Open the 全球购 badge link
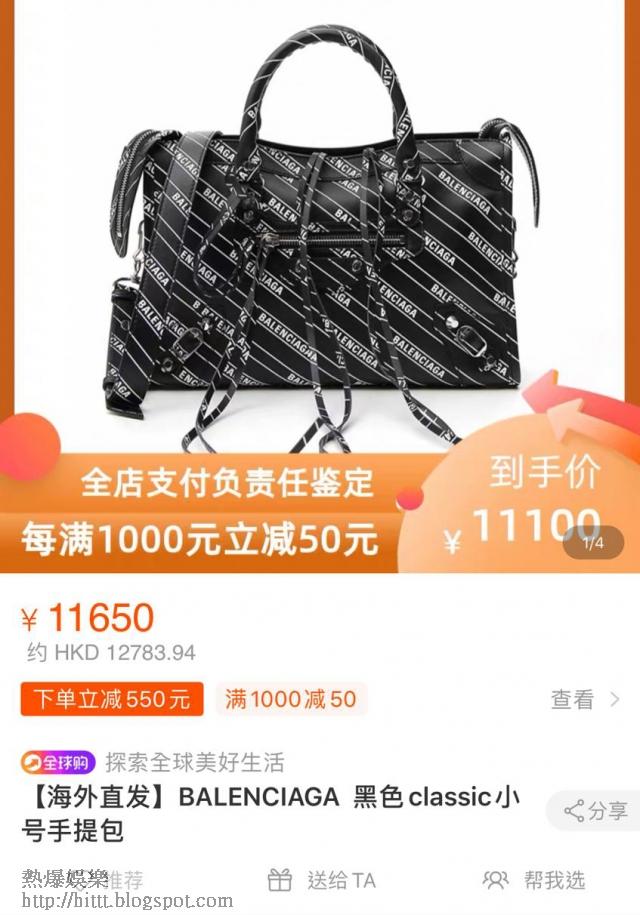 (58, 763)
